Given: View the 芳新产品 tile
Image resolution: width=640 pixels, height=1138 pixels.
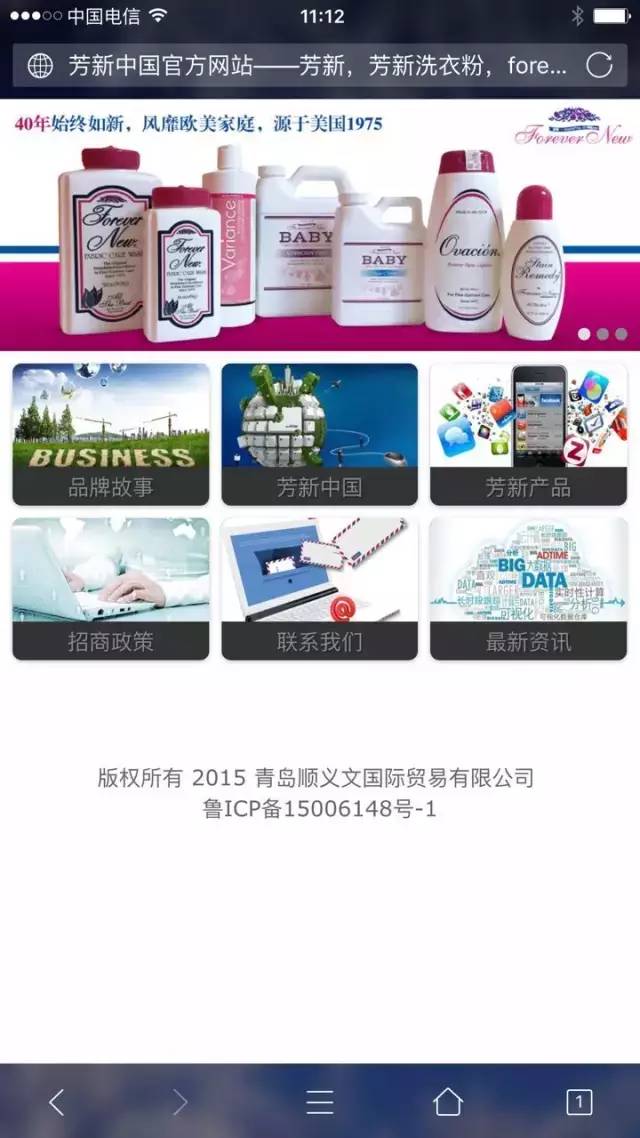Looking at the screenshot, I should pos(528,434).
